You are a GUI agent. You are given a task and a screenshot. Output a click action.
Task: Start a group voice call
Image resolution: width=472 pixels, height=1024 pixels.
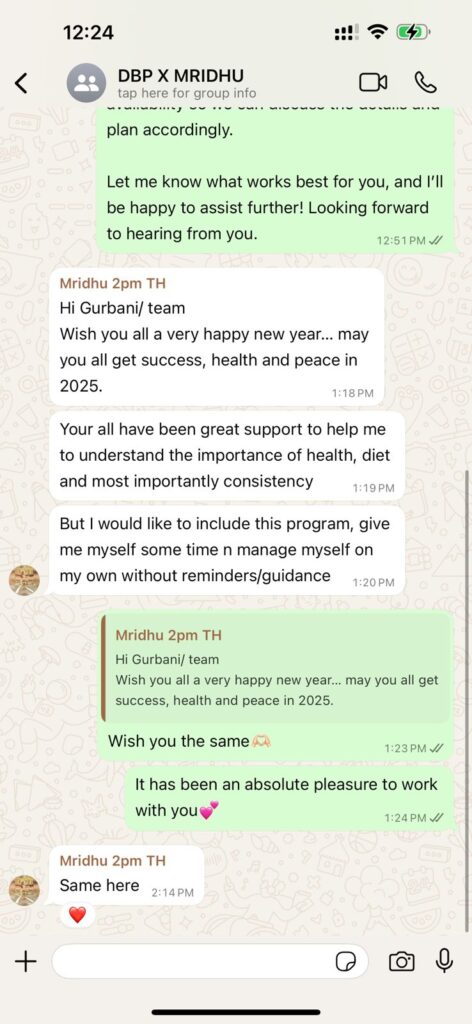[426, 82]
